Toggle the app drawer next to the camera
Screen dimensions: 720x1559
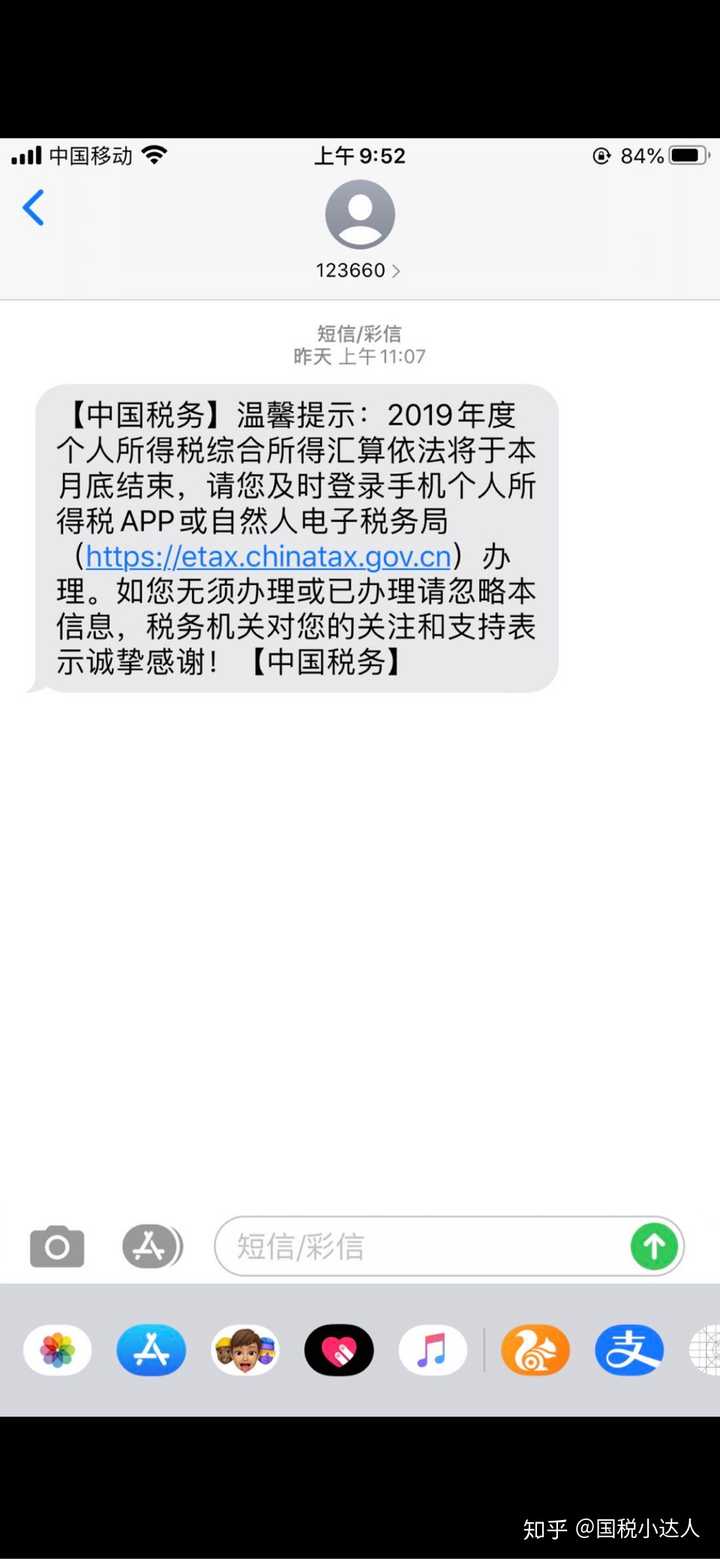(x=152, y=1247)
